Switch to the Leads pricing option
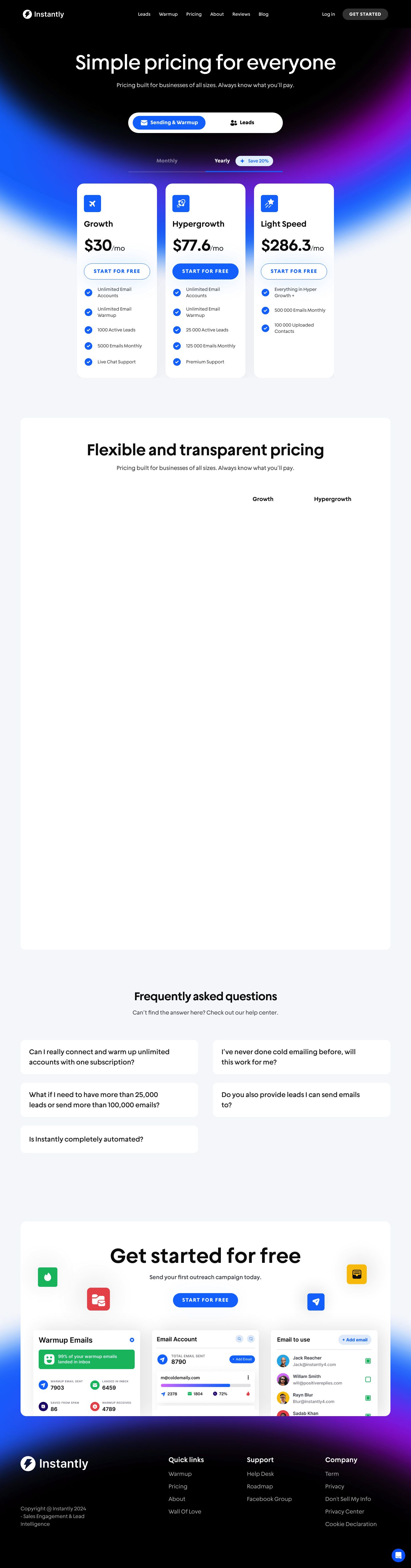Screen dimensions: 411x1568 (242, 122)
